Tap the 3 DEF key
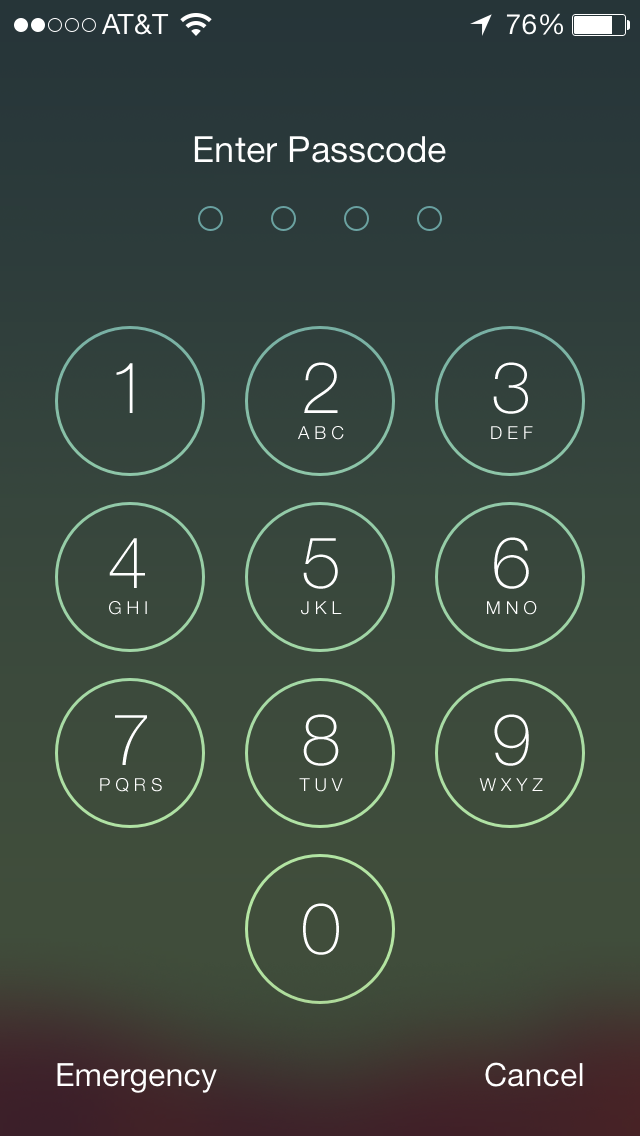 (510, 401)
